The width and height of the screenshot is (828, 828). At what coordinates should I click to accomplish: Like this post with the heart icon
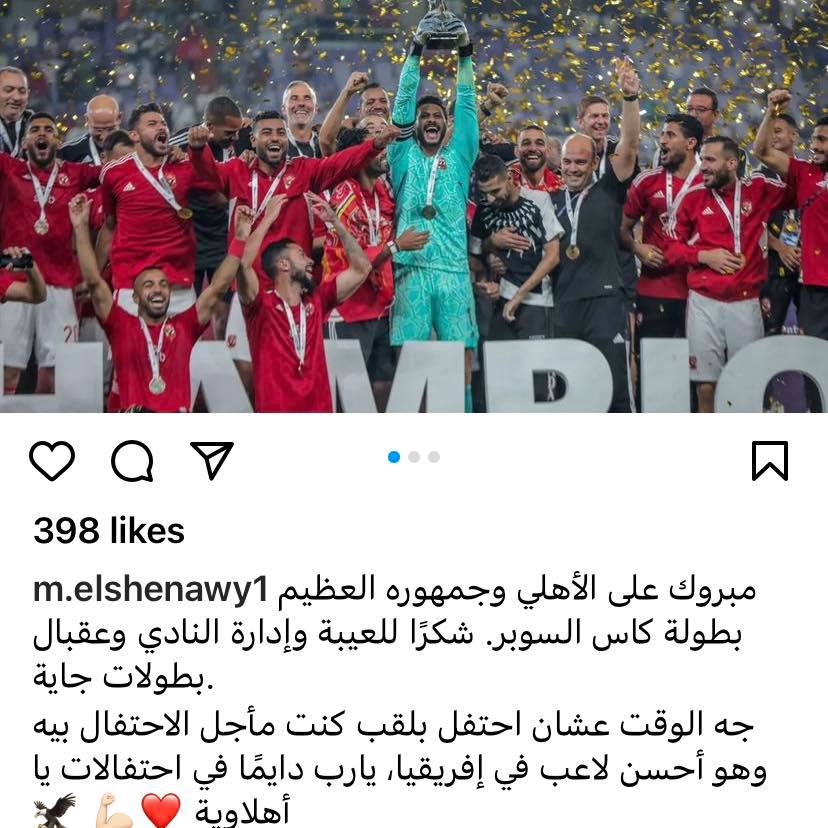click(x=52, y=461)
